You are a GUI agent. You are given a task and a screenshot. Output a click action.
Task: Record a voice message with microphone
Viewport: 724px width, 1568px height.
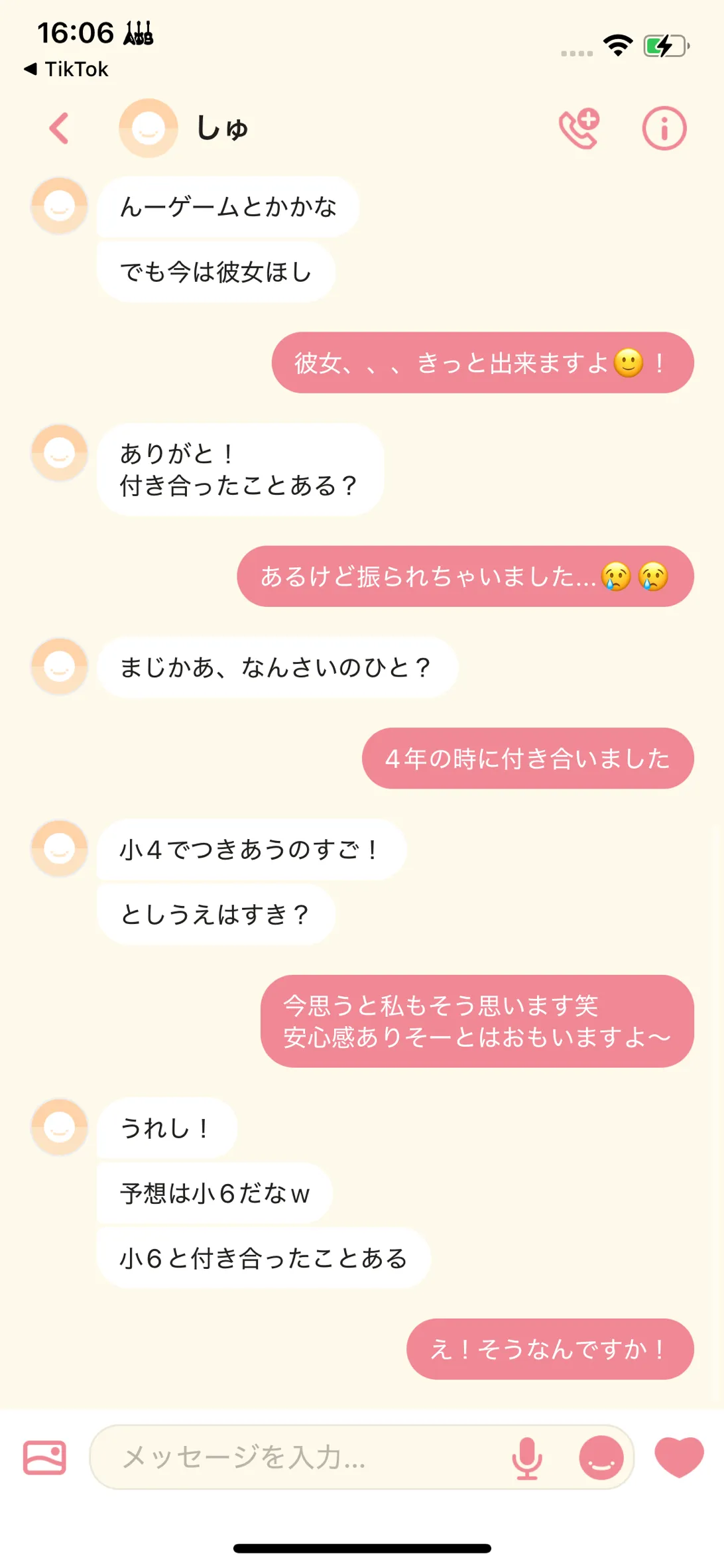(527, 1457)
